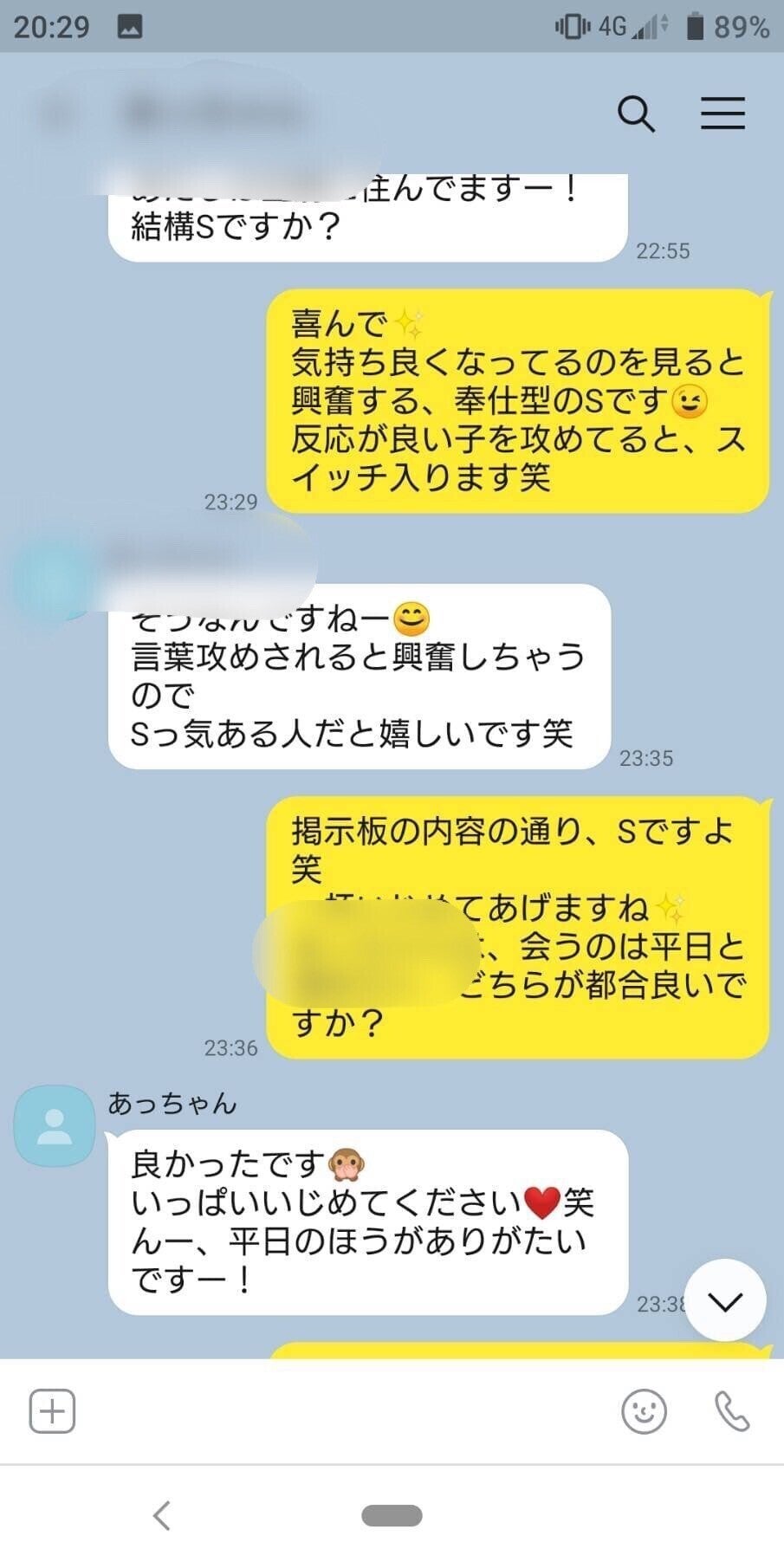Tap the home pill

(392, 1515)
